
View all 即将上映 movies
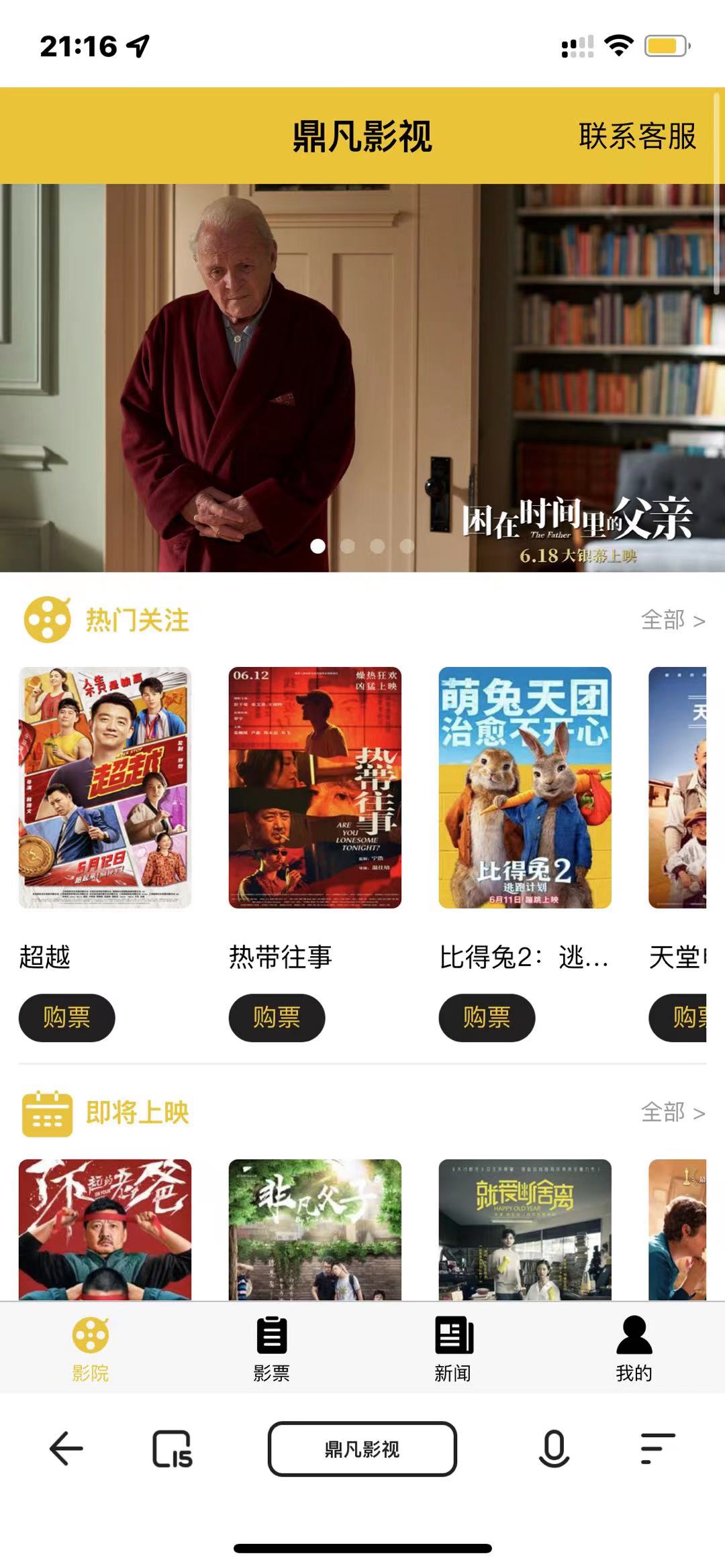point(673,1112)
